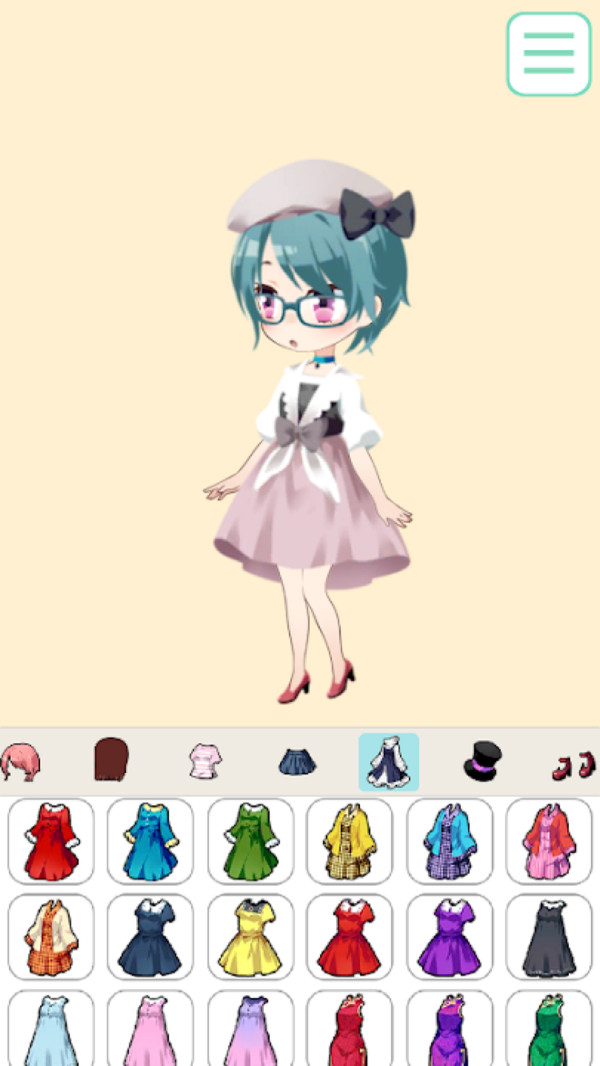
Task: Choose the black sleeveless dress
Action: [x=548, y=937]
